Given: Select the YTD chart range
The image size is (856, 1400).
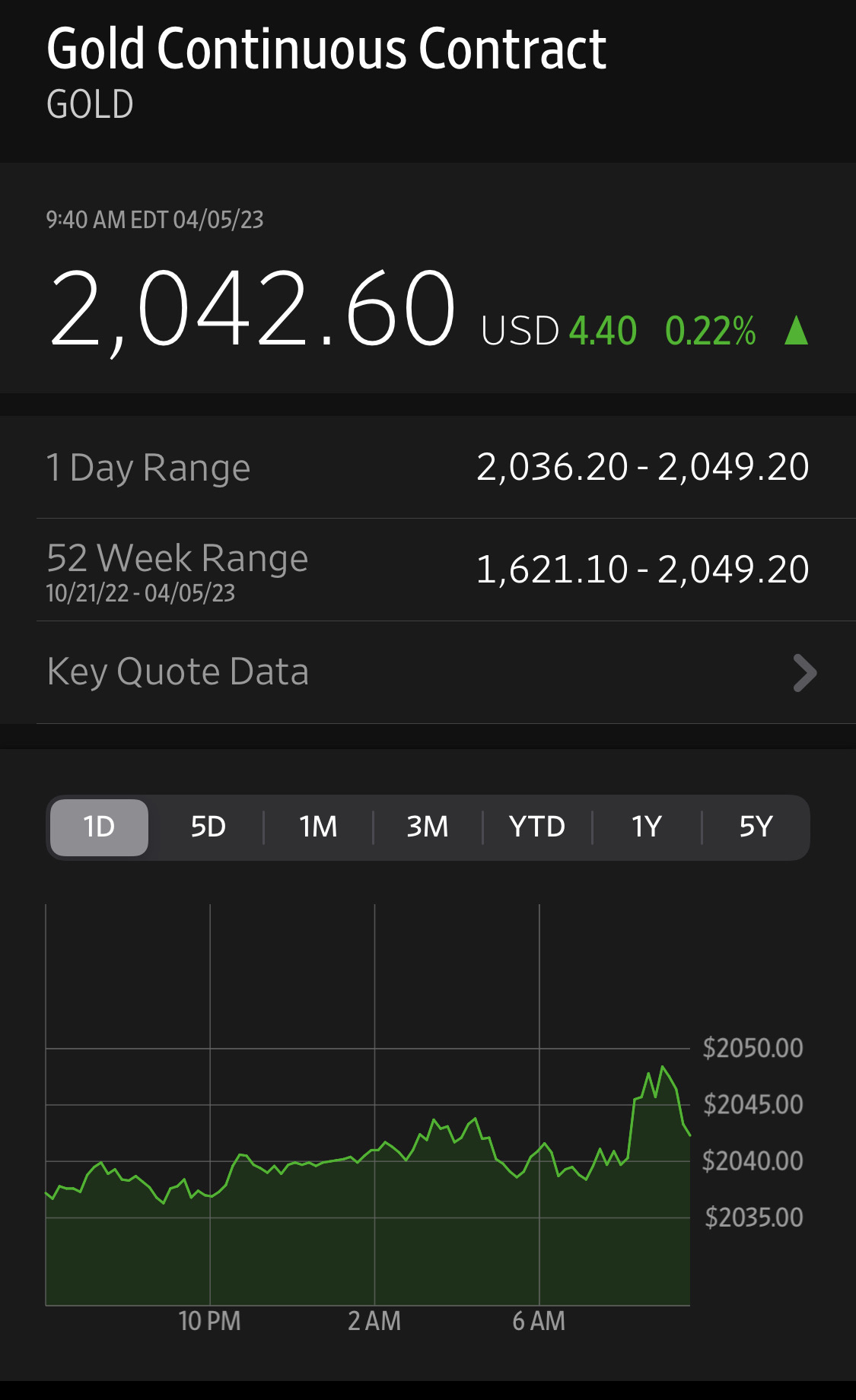Looking at the screenshot, I should tap(537, 827).
